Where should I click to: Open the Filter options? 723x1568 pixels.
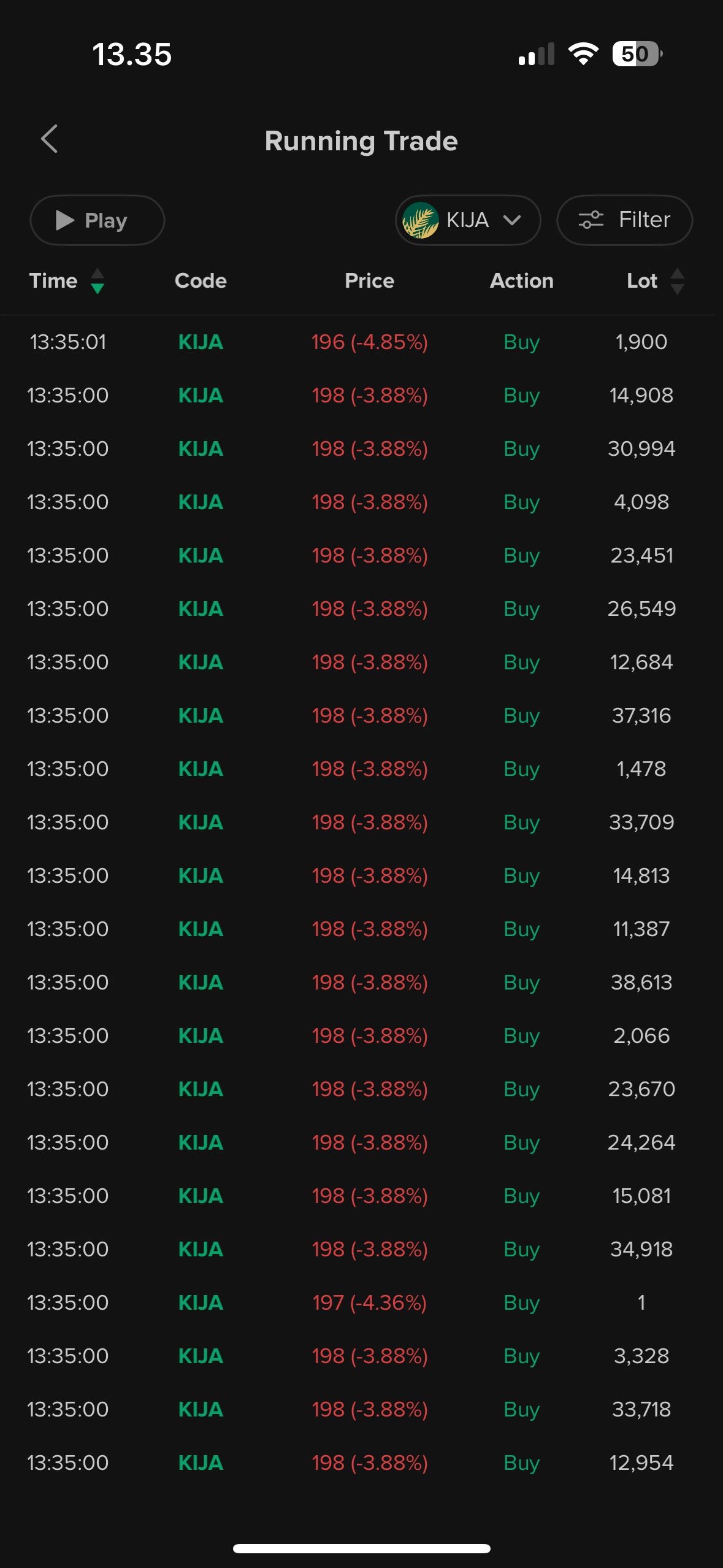point(624,220)
